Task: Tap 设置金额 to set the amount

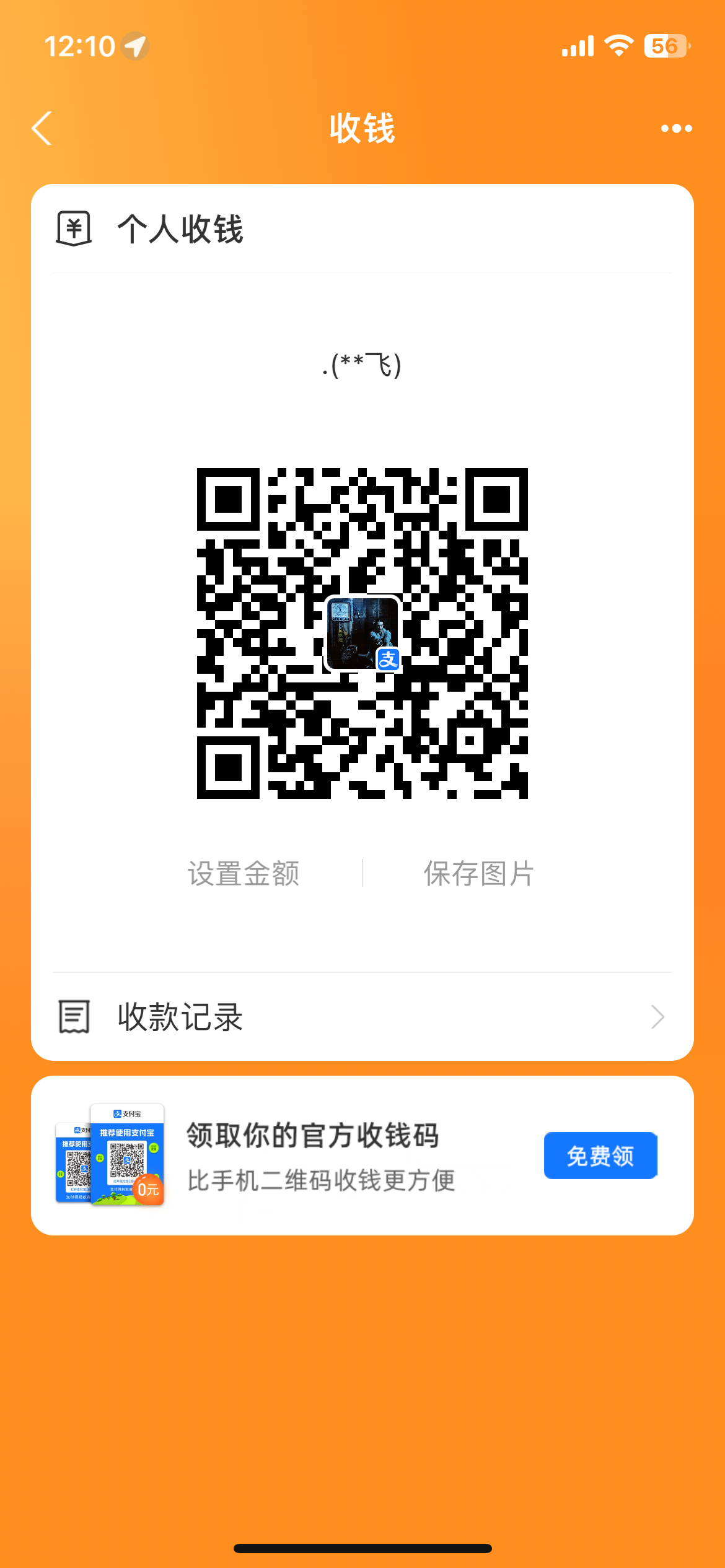Action: [x=244, y=874]
